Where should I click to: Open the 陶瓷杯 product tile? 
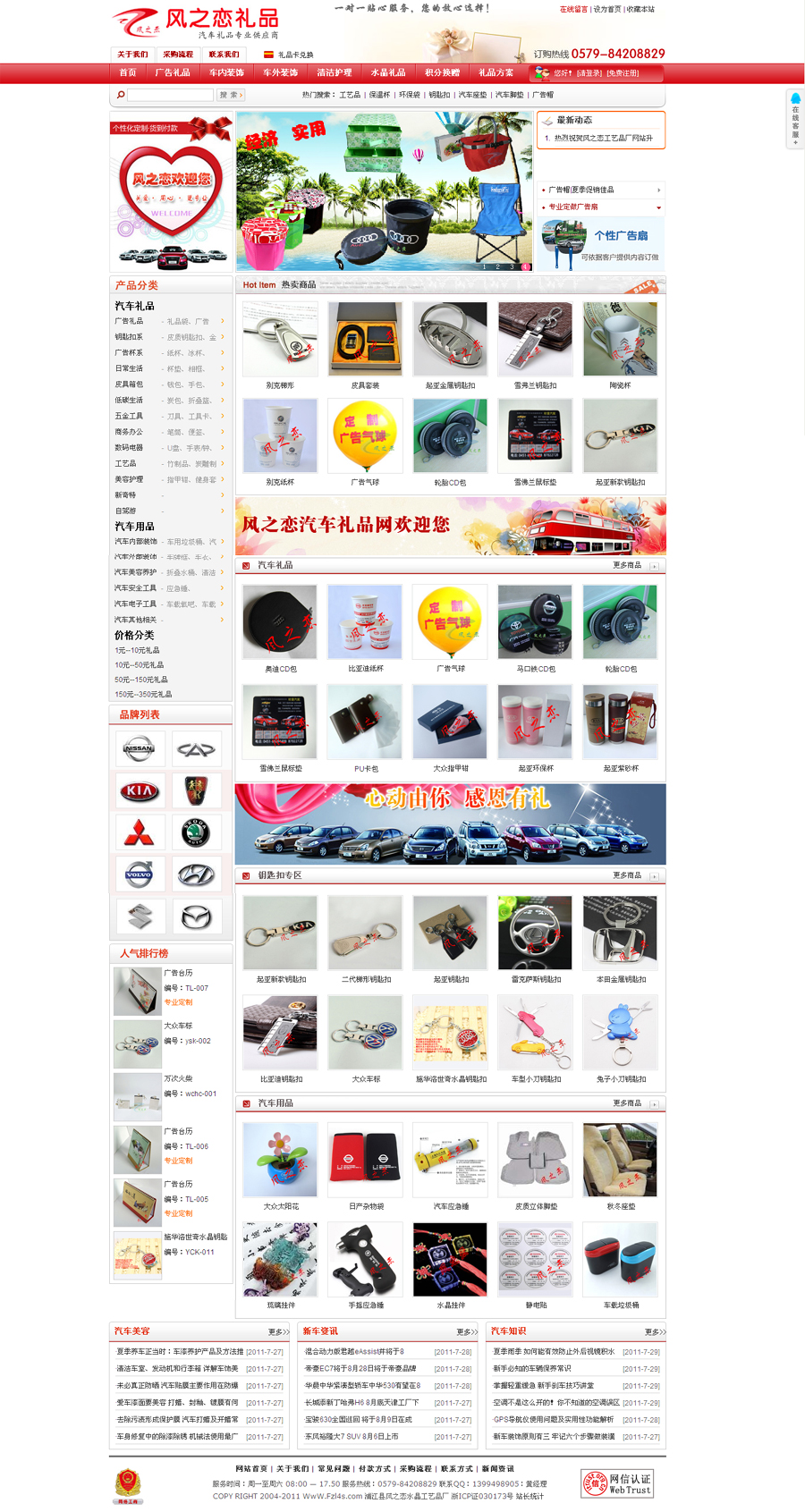click(620, 348)
